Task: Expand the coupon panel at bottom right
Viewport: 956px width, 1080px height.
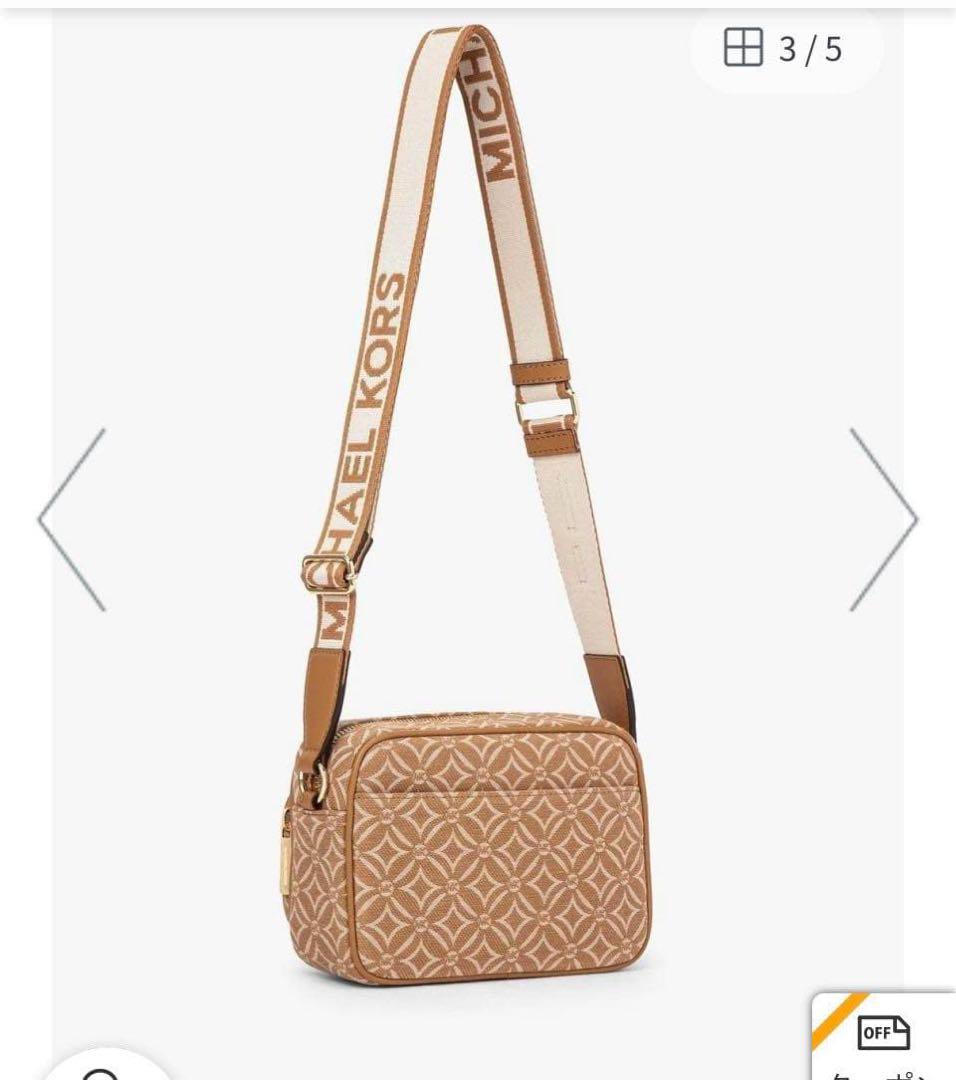Action: click(x=878, y=1040)
